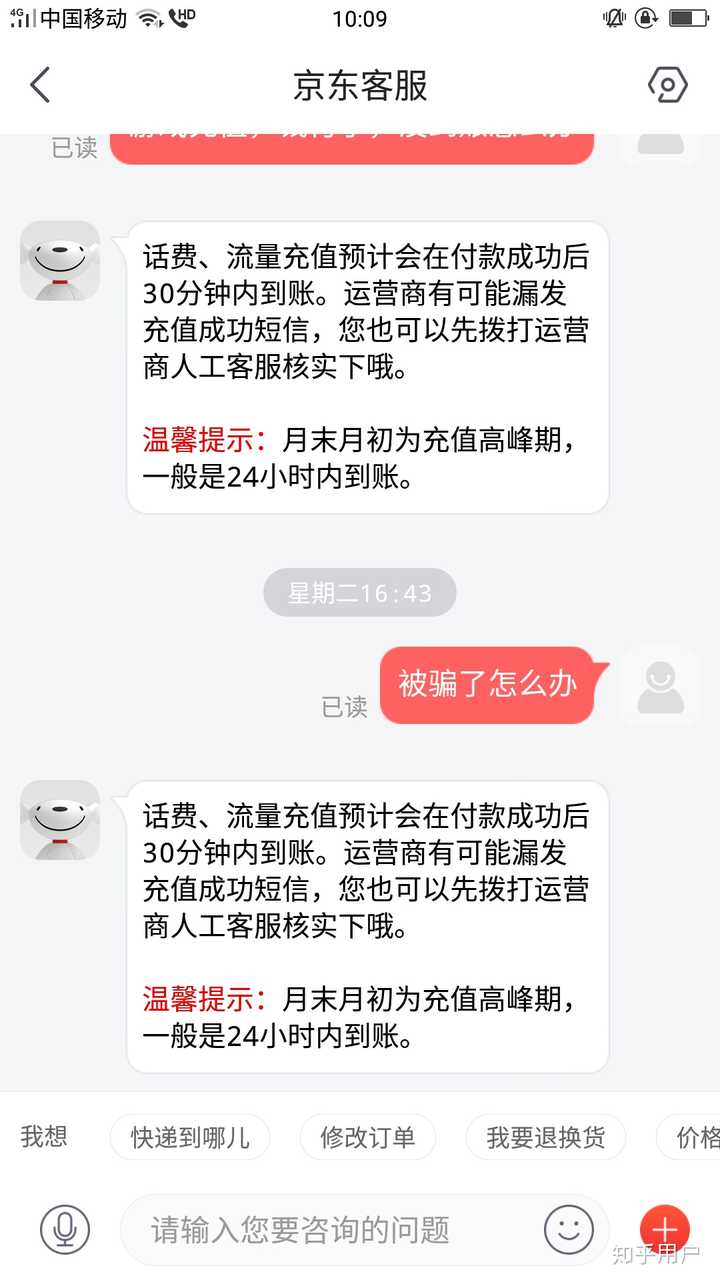Tap the 京东客服 title bar label
The image size is (720, 1280).
360,85
